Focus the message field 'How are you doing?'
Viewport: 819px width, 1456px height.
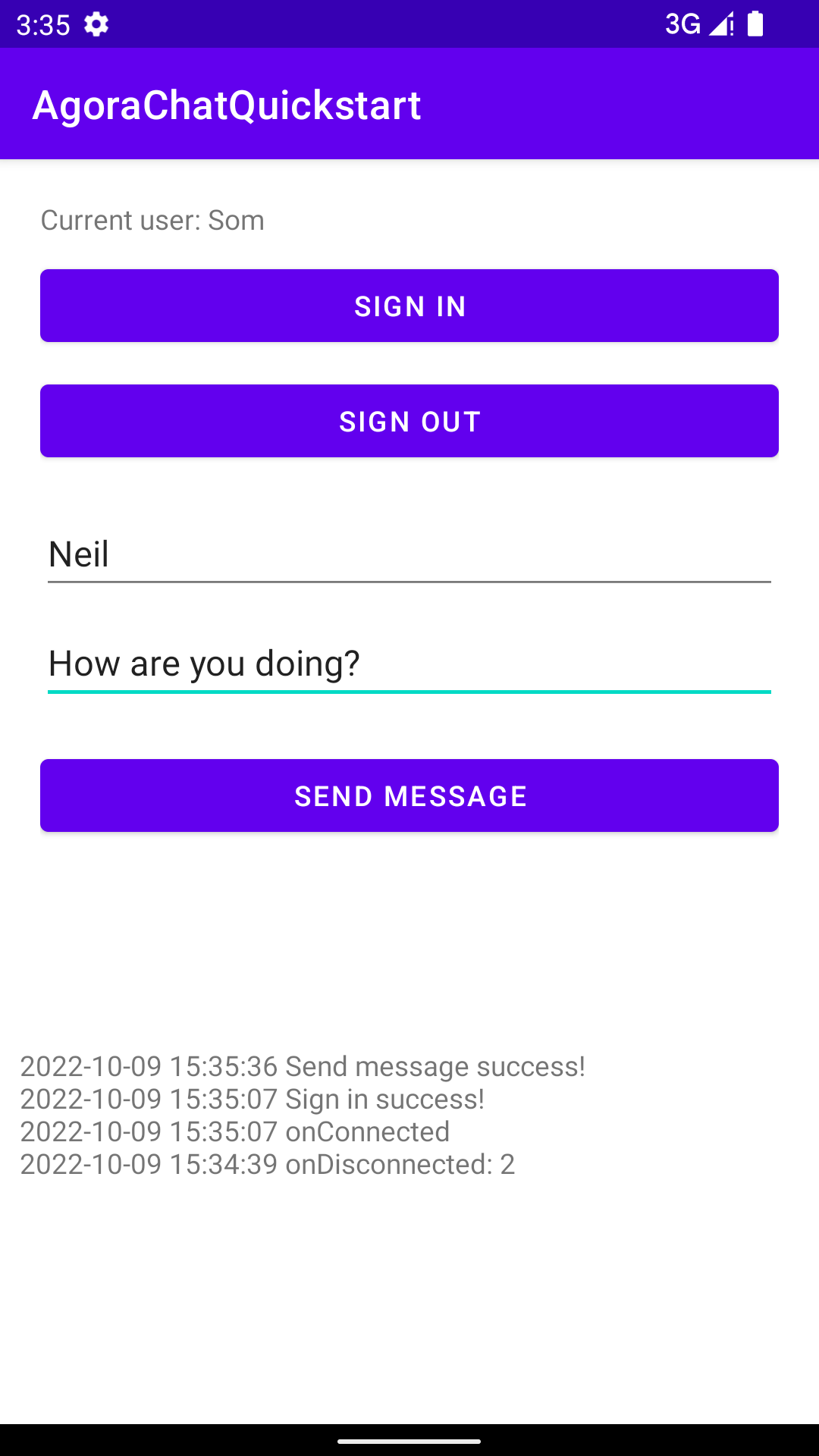409,664
